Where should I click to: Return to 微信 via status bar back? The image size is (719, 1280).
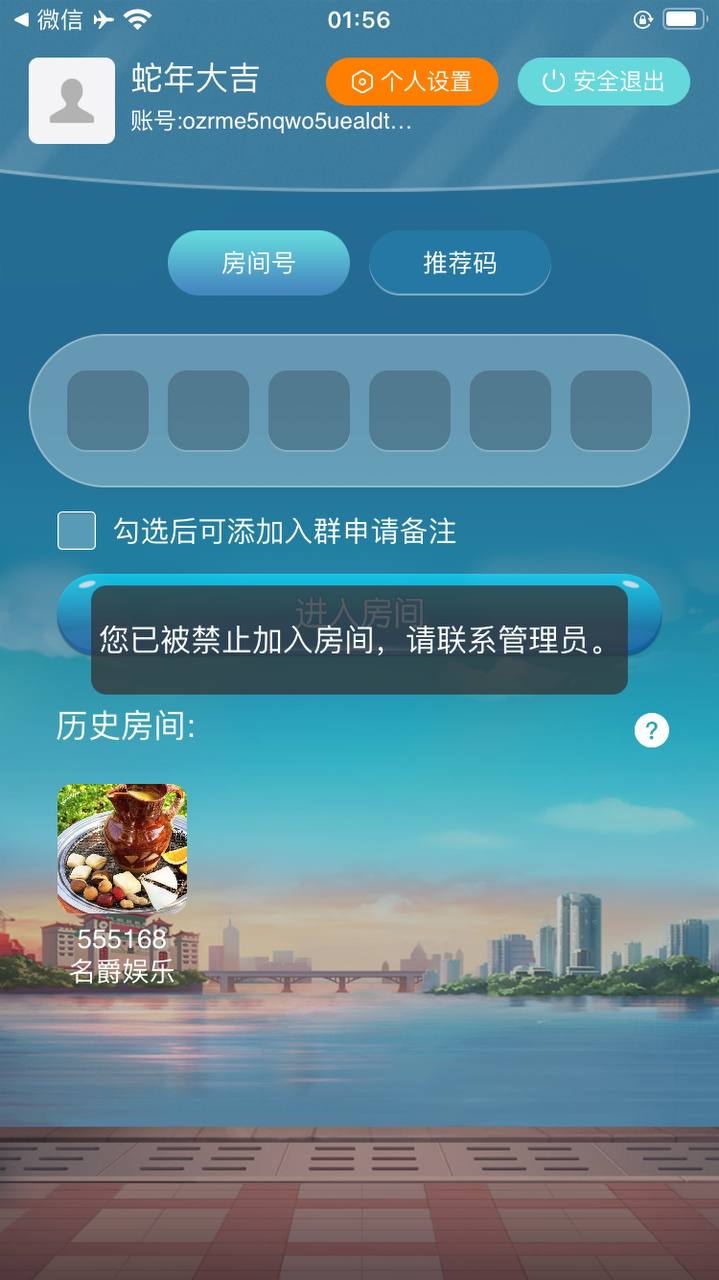pyautogui.click(x=48, y=19)
